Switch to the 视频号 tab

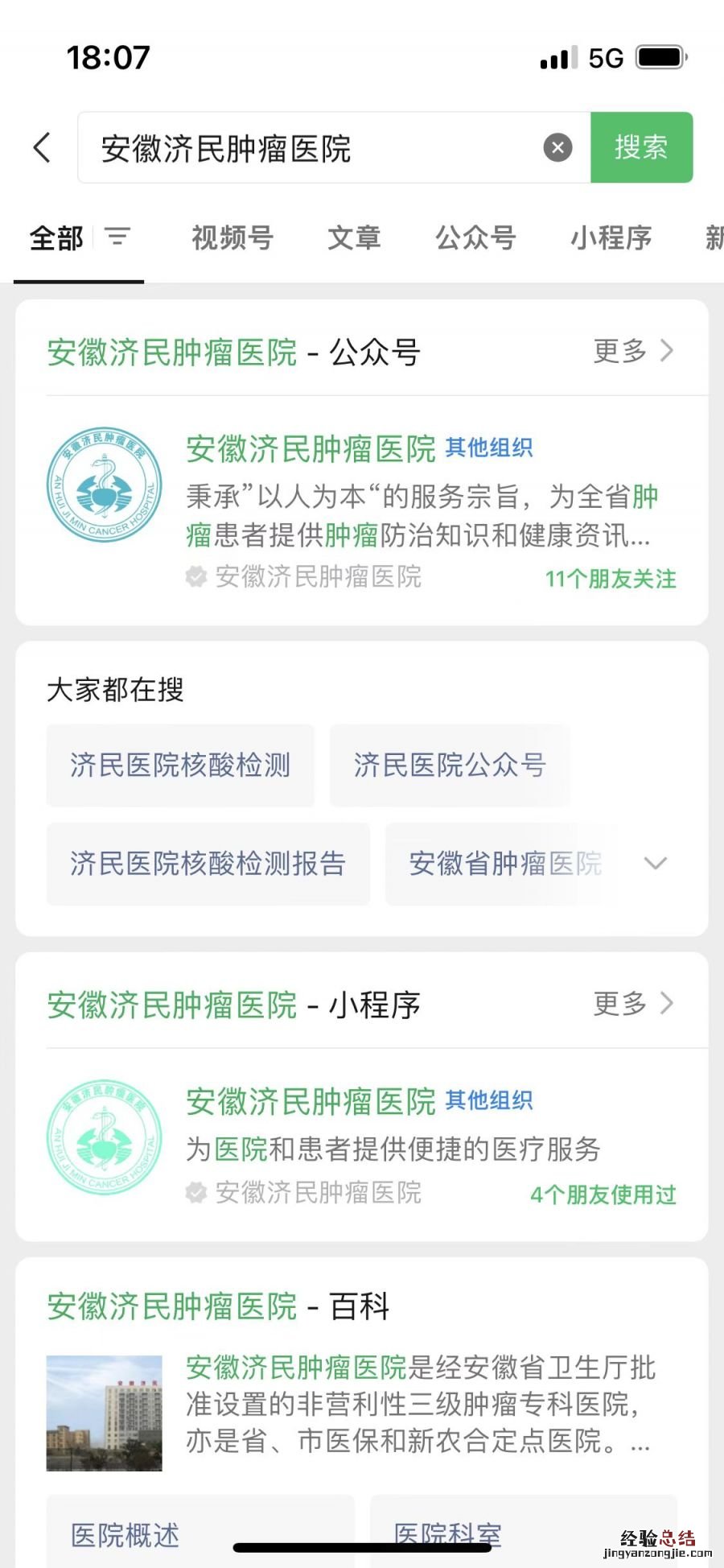[x=232, y=237]
